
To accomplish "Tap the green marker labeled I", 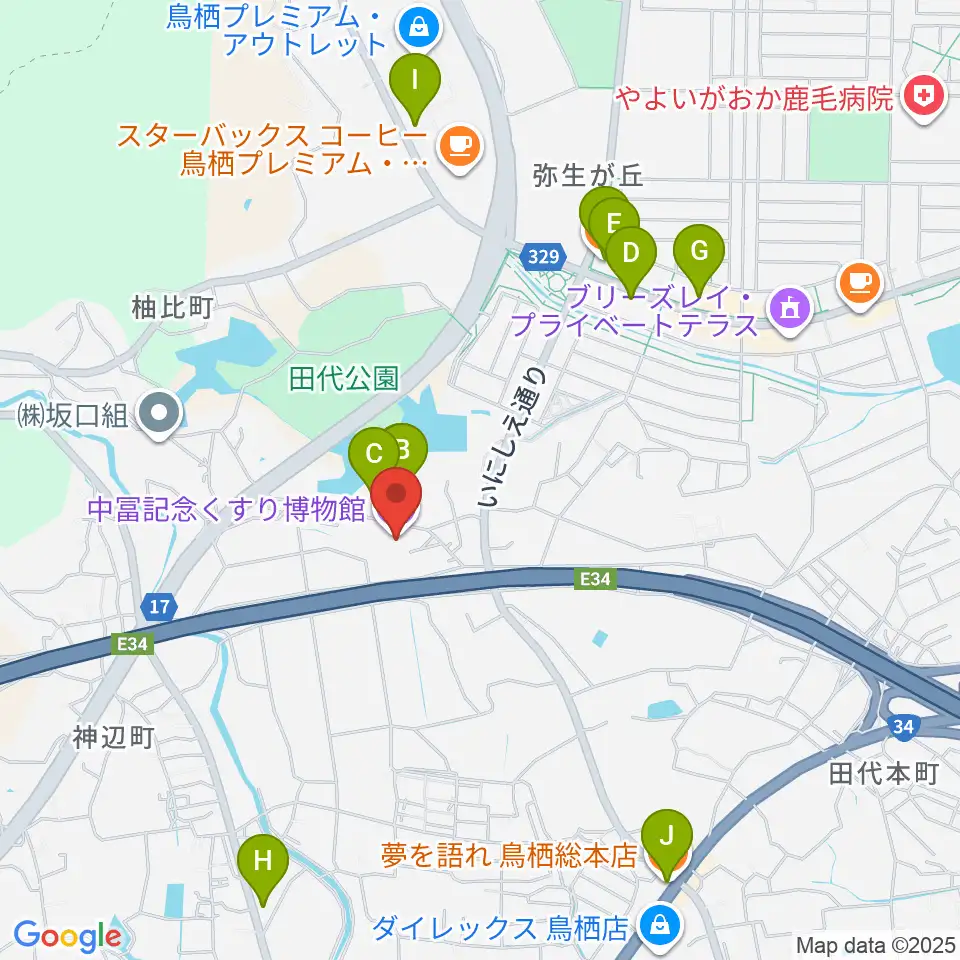I will click(x=415, y=88).
